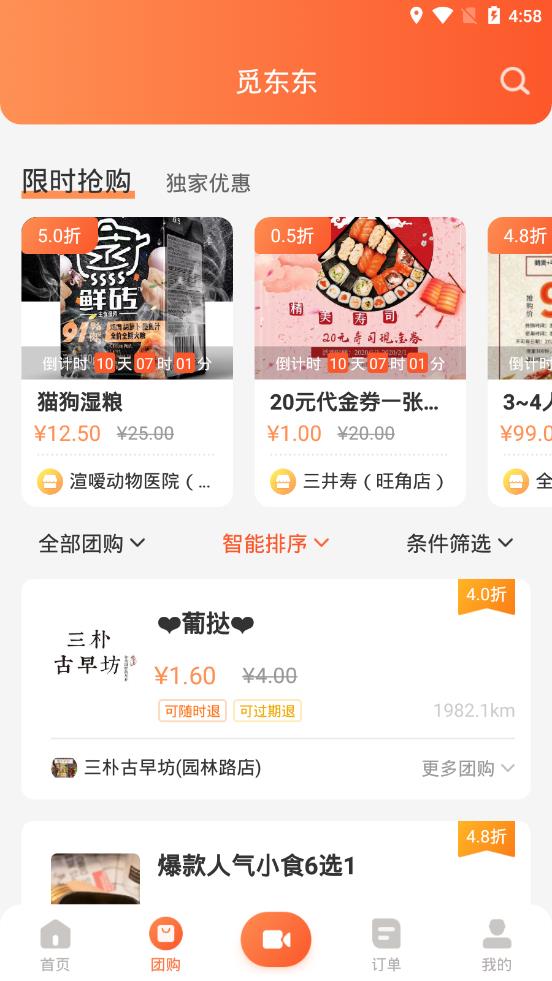Switch to the 订单 tab
Screen dimensions: 552x981
(x=386, y=945)
